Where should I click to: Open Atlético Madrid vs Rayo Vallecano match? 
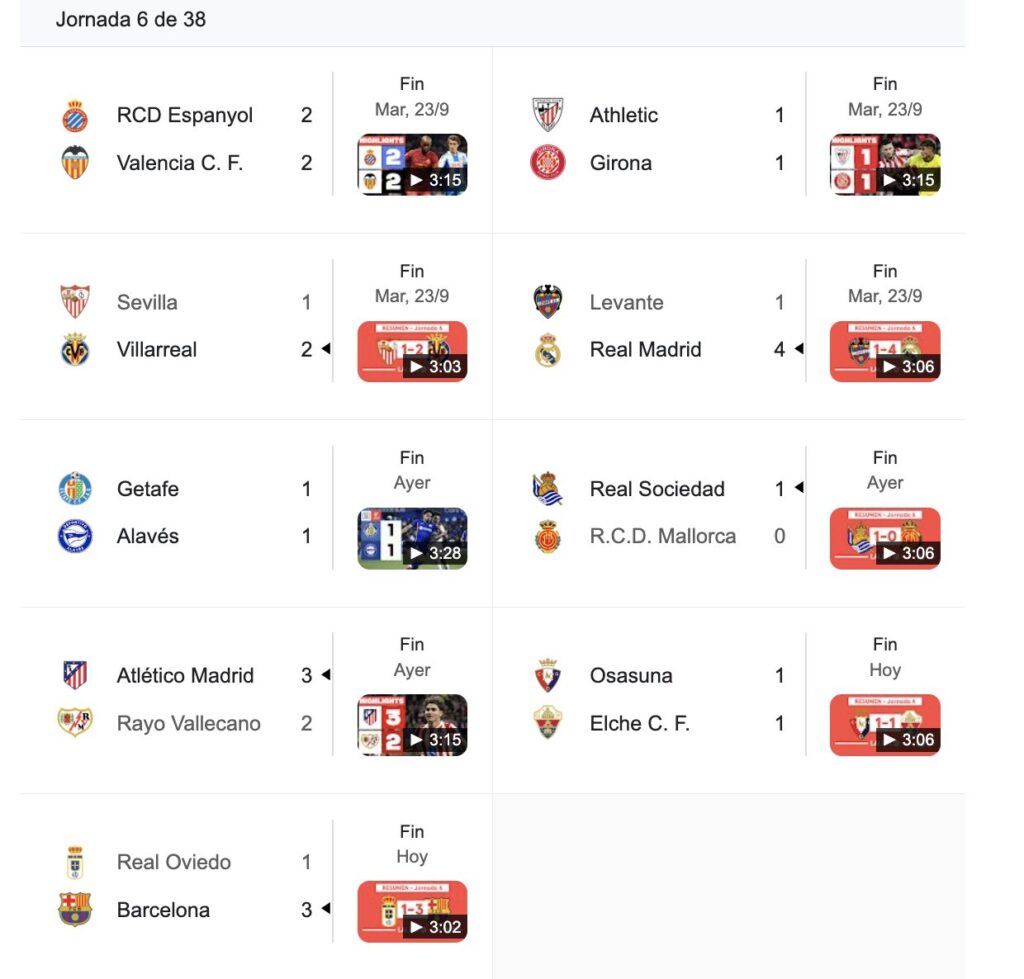click(185, 699)
